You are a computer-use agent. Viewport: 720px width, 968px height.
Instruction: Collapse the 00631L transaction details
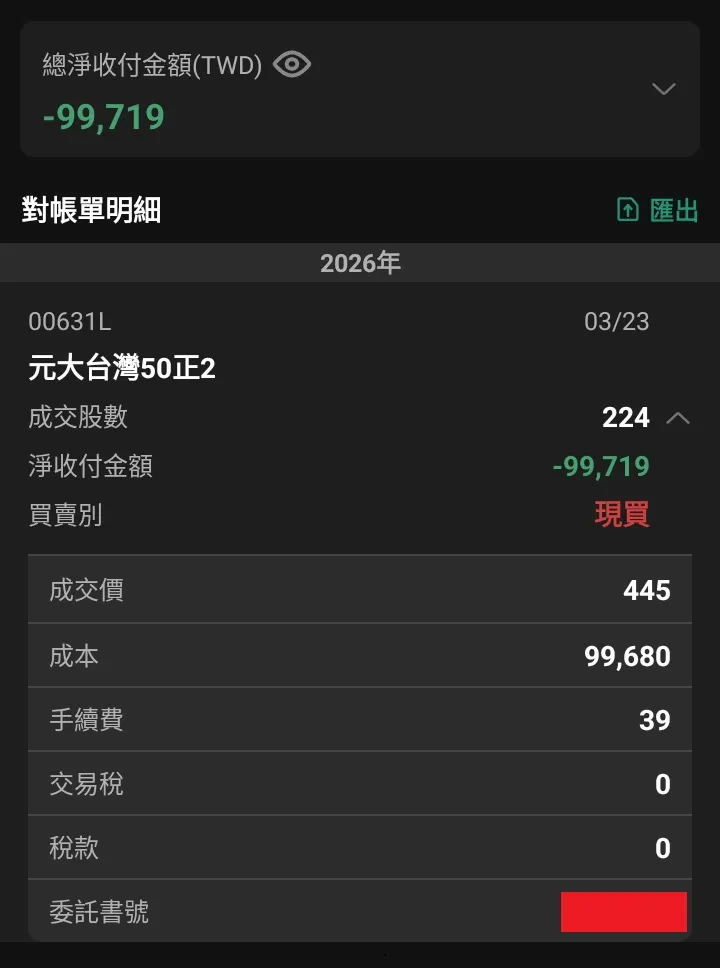tap(678, 418)
